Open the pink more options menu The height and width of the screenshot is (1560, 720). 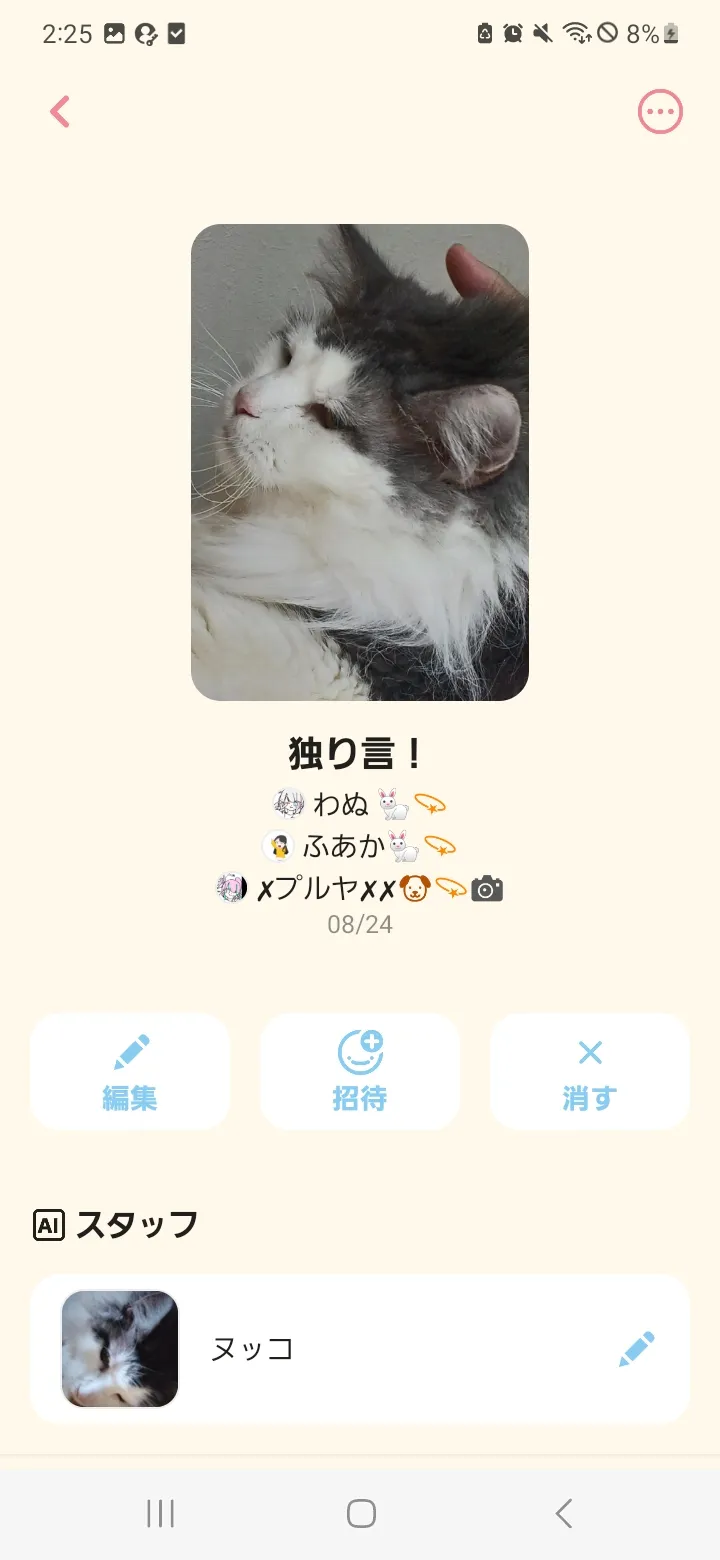660,112
